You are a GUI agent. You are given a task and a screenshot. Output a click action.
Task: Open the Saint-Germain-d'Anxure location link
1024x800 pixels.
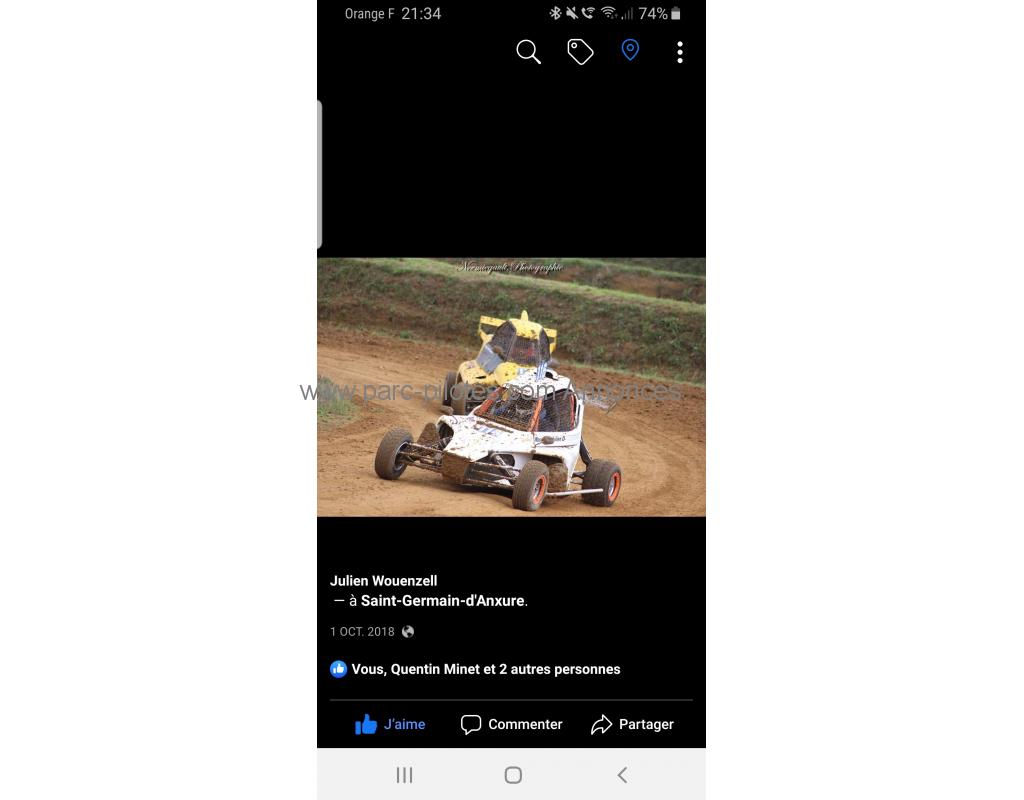tap(442, 601)
